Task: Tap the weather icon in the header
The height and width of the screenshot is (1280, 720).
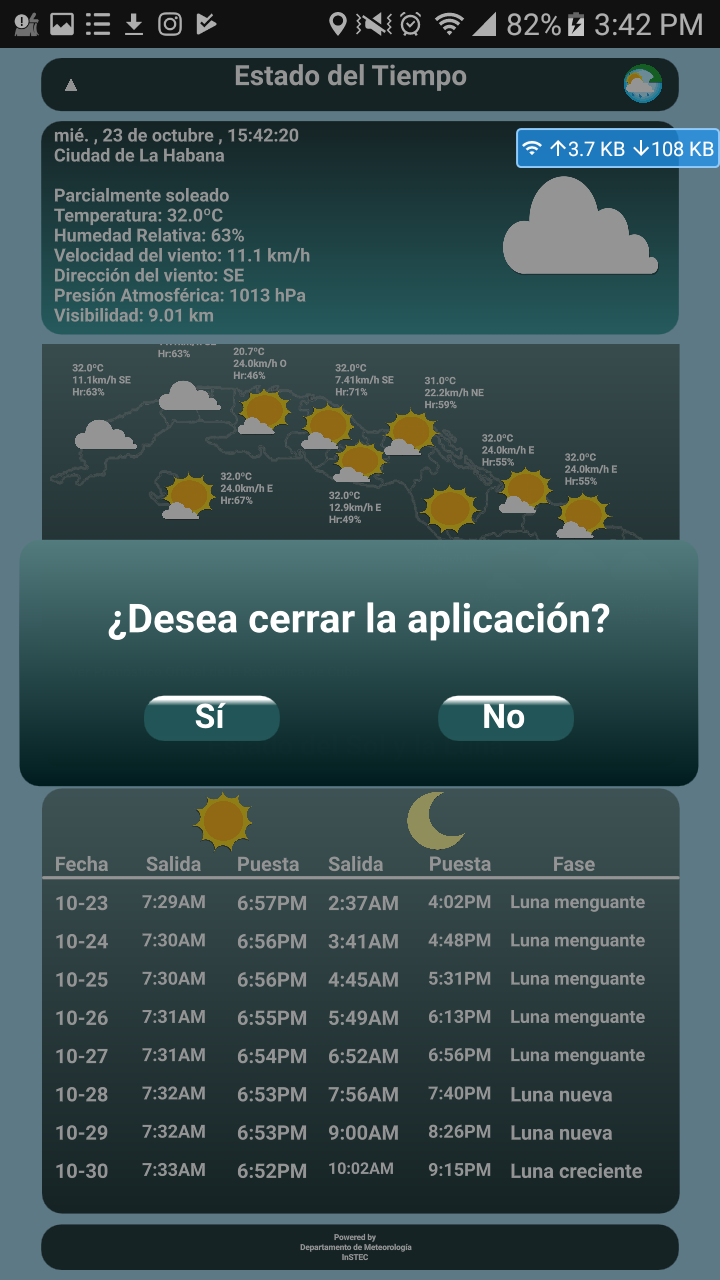Action: coord(643,84)
